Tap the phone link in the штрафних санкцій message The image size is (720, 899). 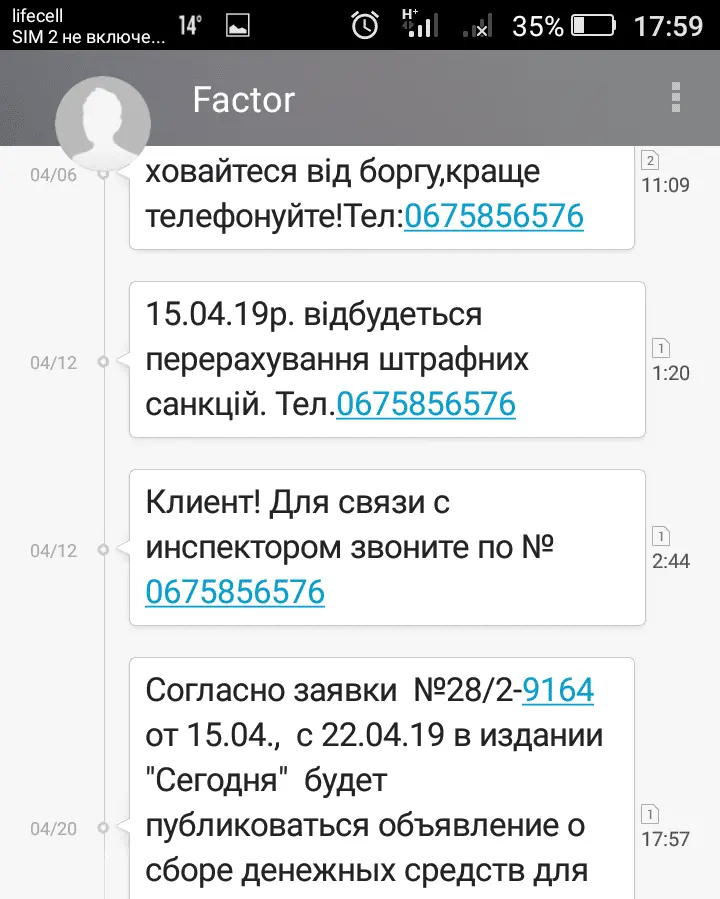pyautogui.click(x=425, y=404)
